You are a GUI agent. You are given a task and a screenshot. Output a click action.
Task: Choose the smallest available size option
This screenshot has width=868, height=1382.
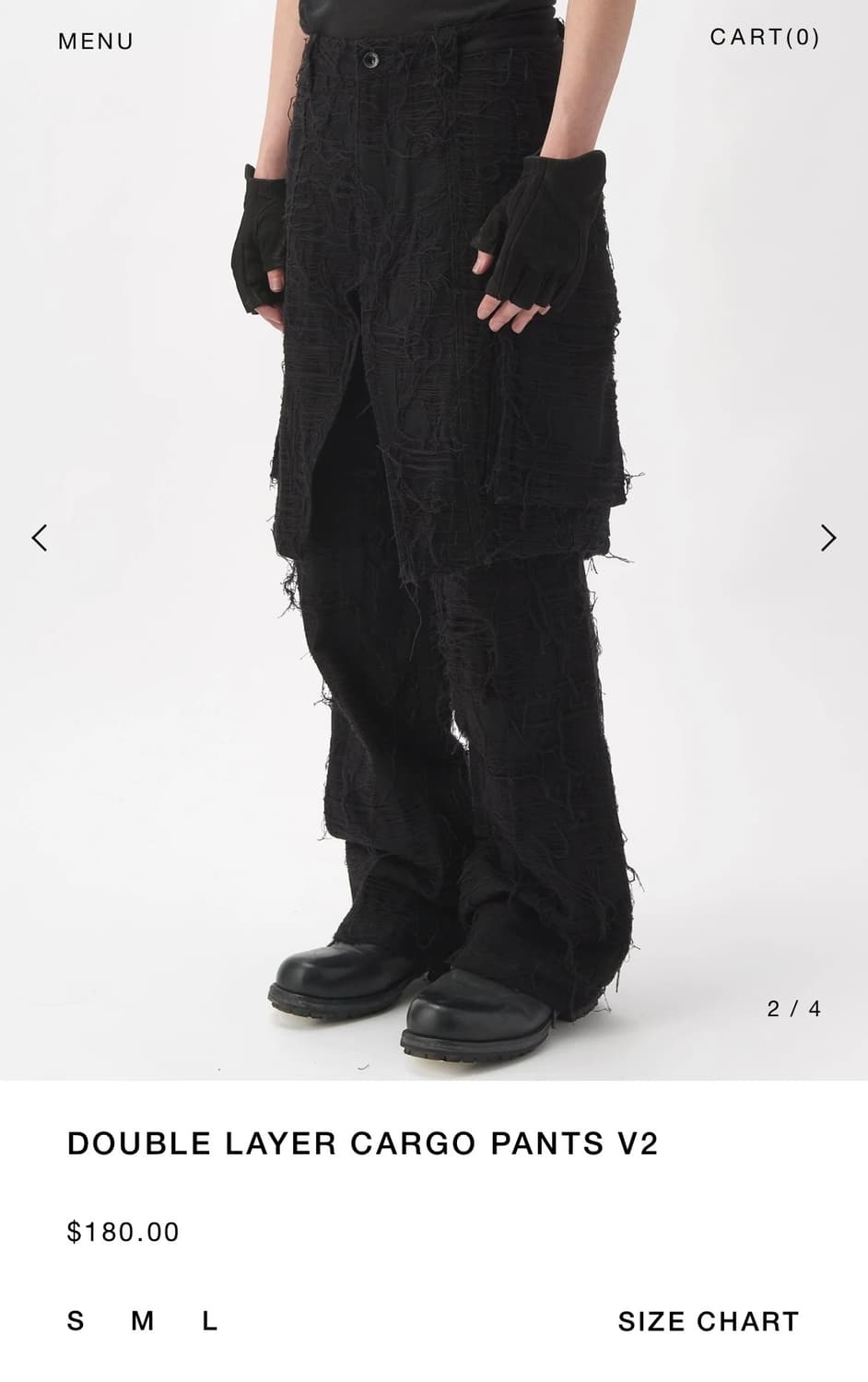click(75, 1319)
